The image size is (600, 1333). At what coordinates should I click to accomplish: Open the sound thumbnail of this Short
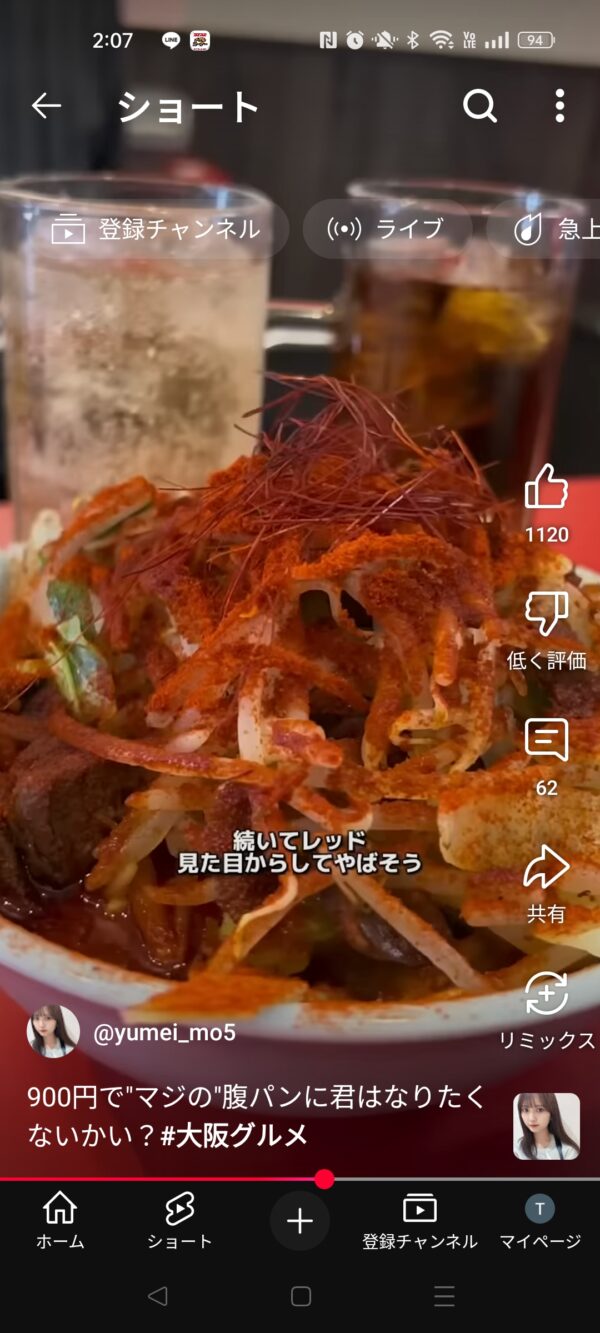point(546,1126)
